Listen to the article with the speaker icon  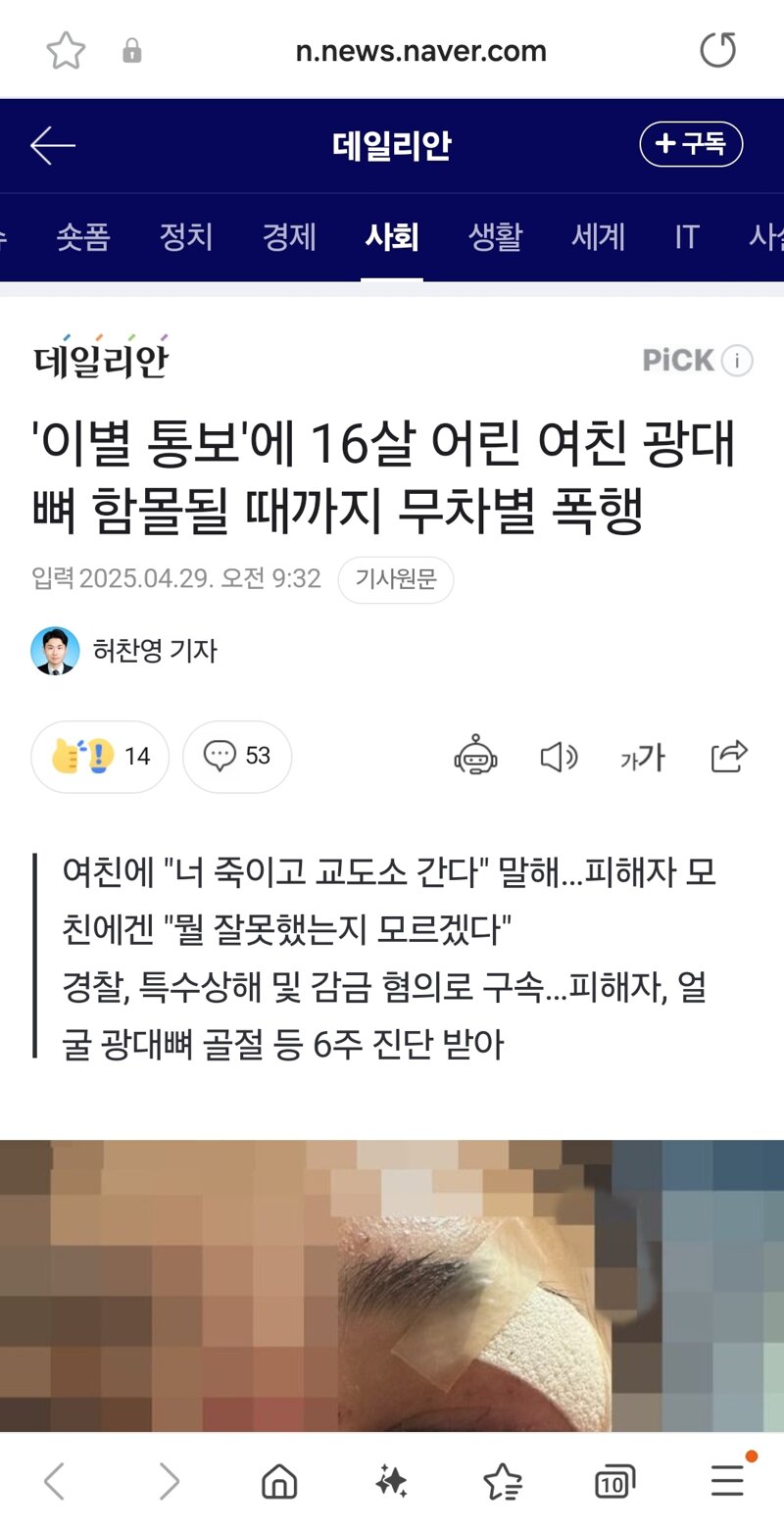559,757
